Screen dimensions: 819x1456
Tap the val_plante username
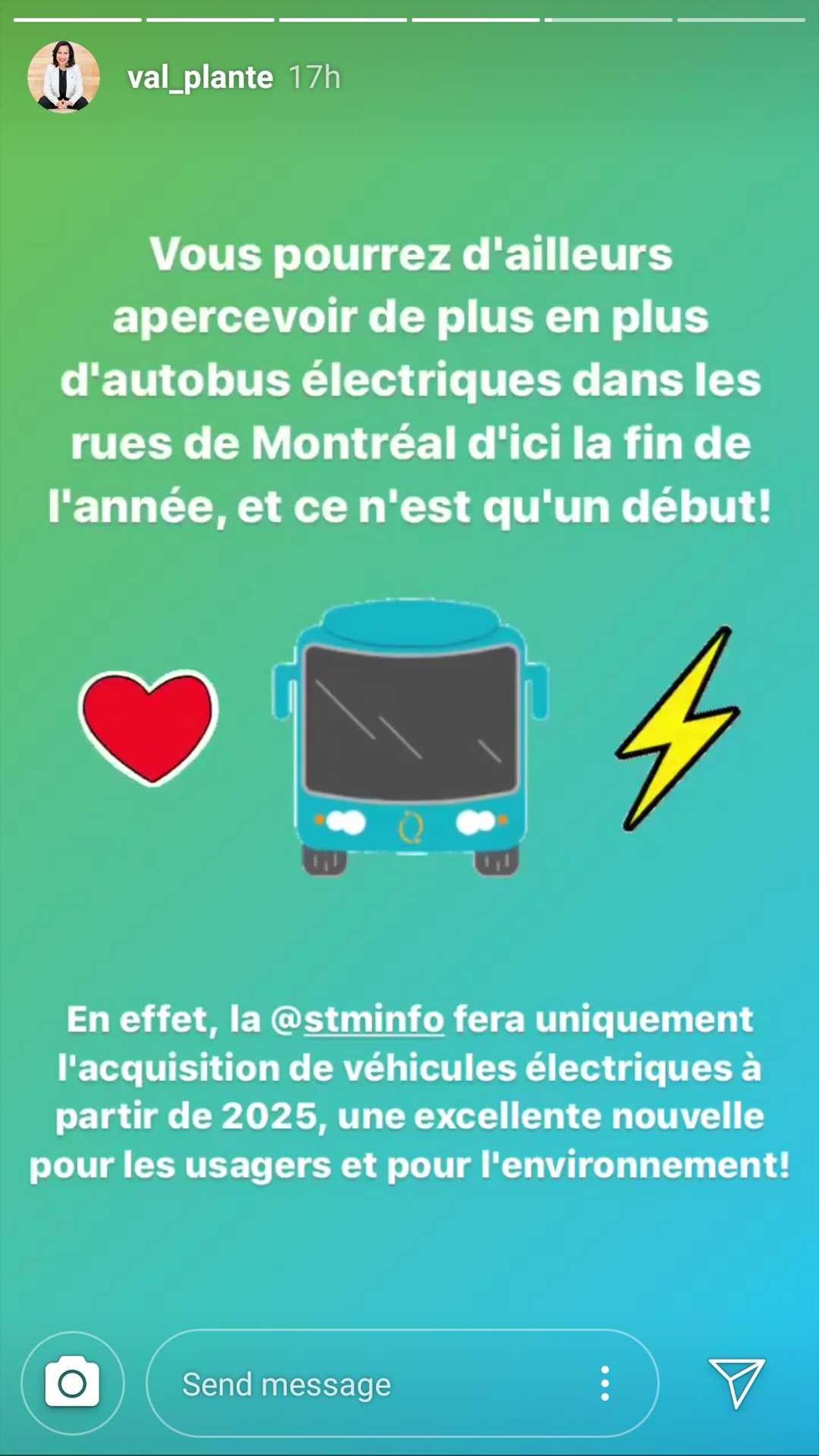pos(200,78)
